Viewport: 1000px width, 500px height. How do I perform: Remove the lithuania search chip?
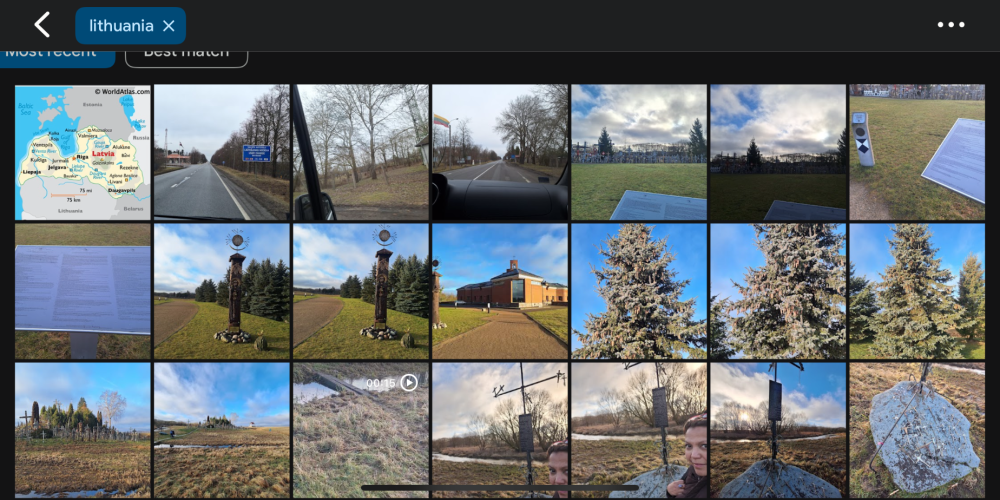click(169, 26)
